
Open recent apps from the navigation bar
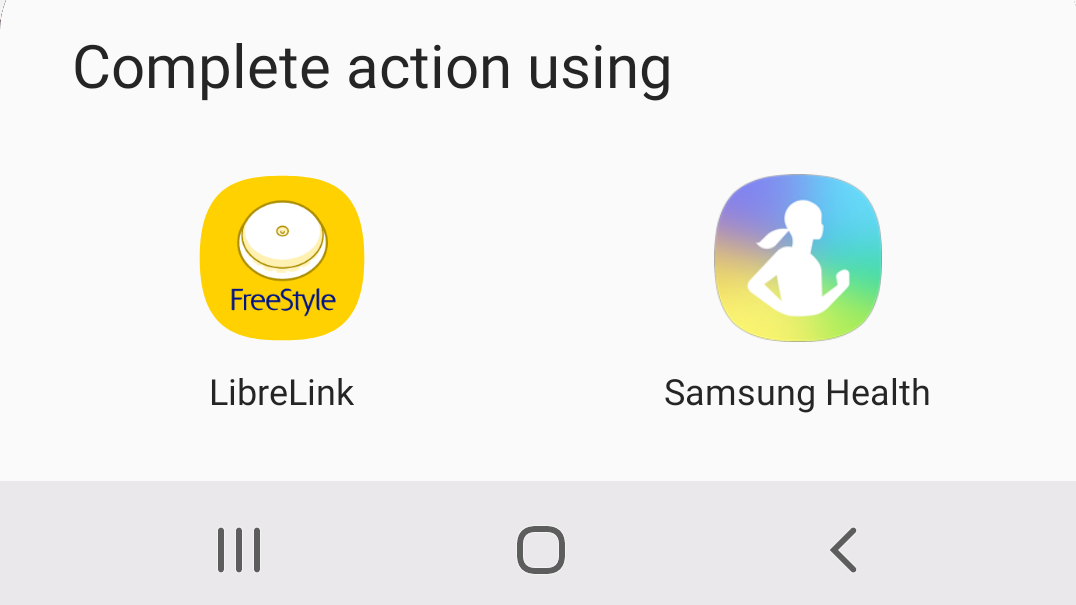239,550
